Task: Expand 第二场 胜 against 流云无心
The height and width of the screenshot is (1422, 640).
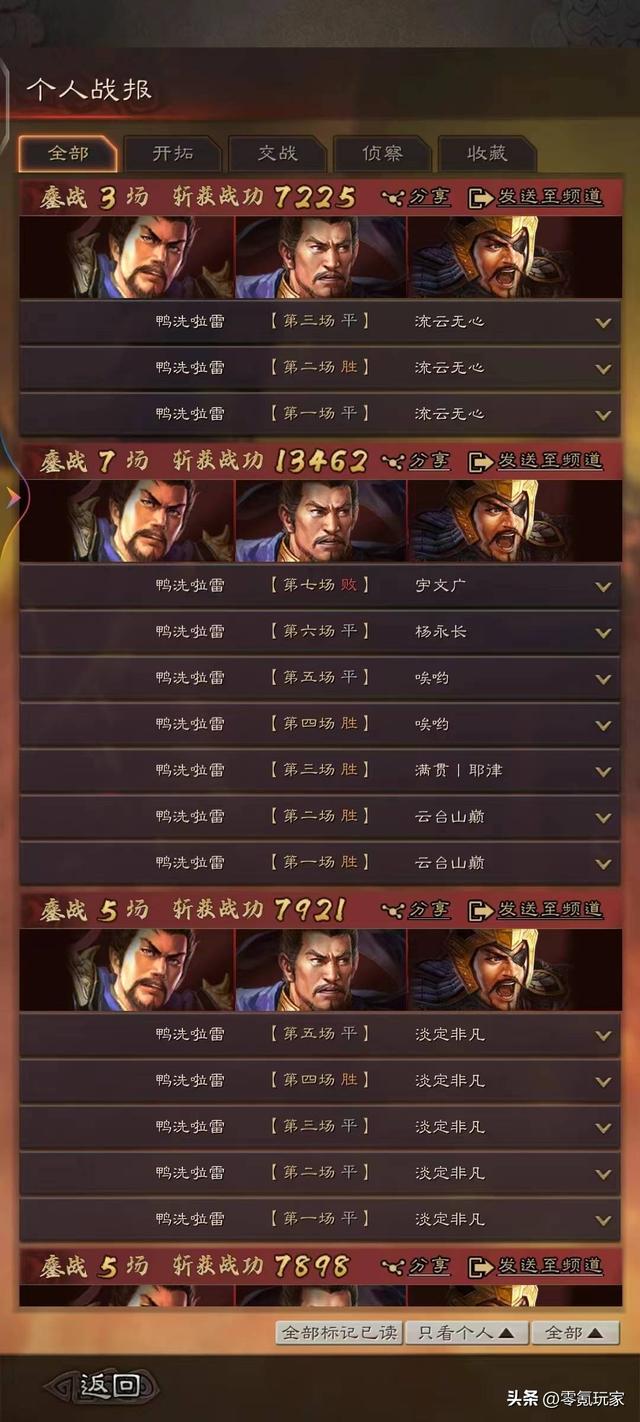Action: [x=603, y=368]
